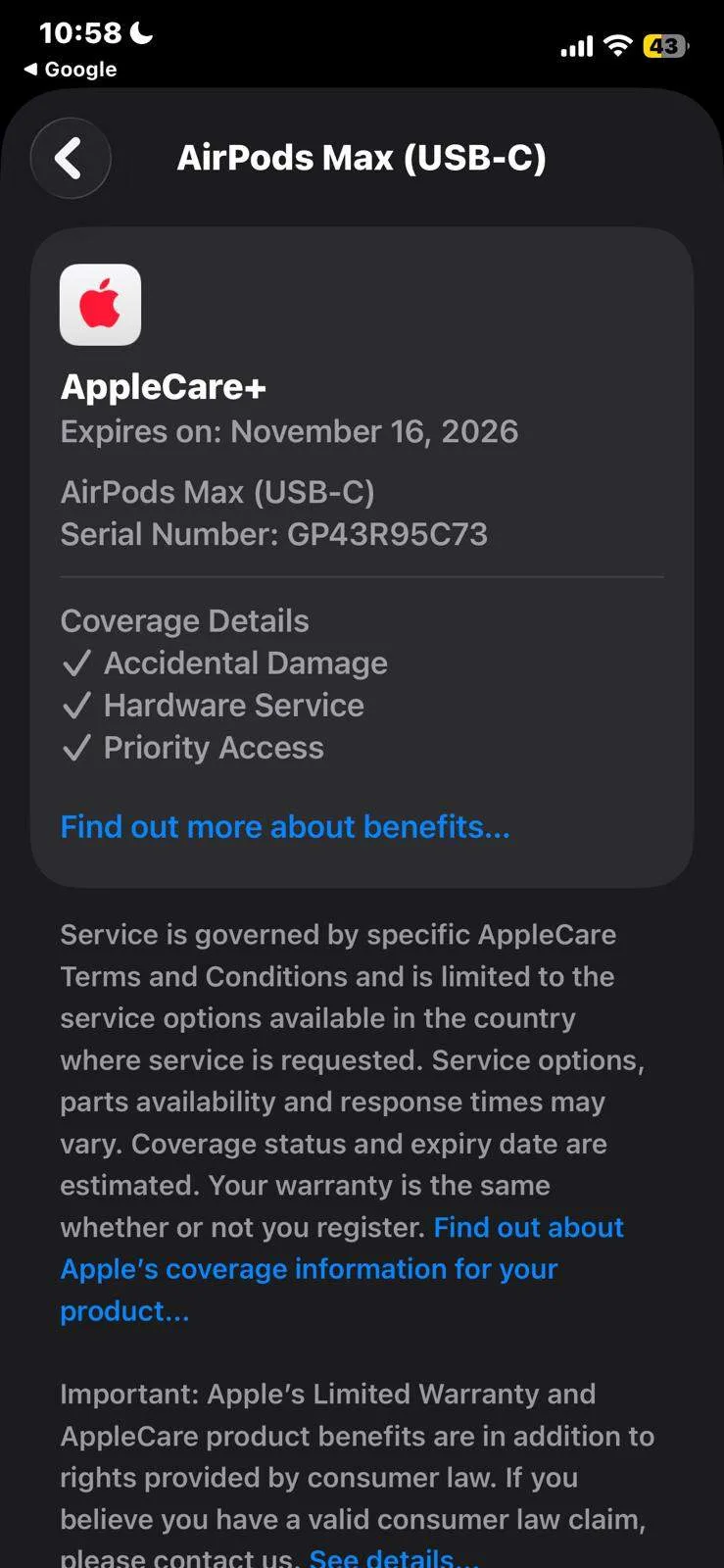Tap the red Apple logo icon
Screen dimensions: 724x1568
100,305
